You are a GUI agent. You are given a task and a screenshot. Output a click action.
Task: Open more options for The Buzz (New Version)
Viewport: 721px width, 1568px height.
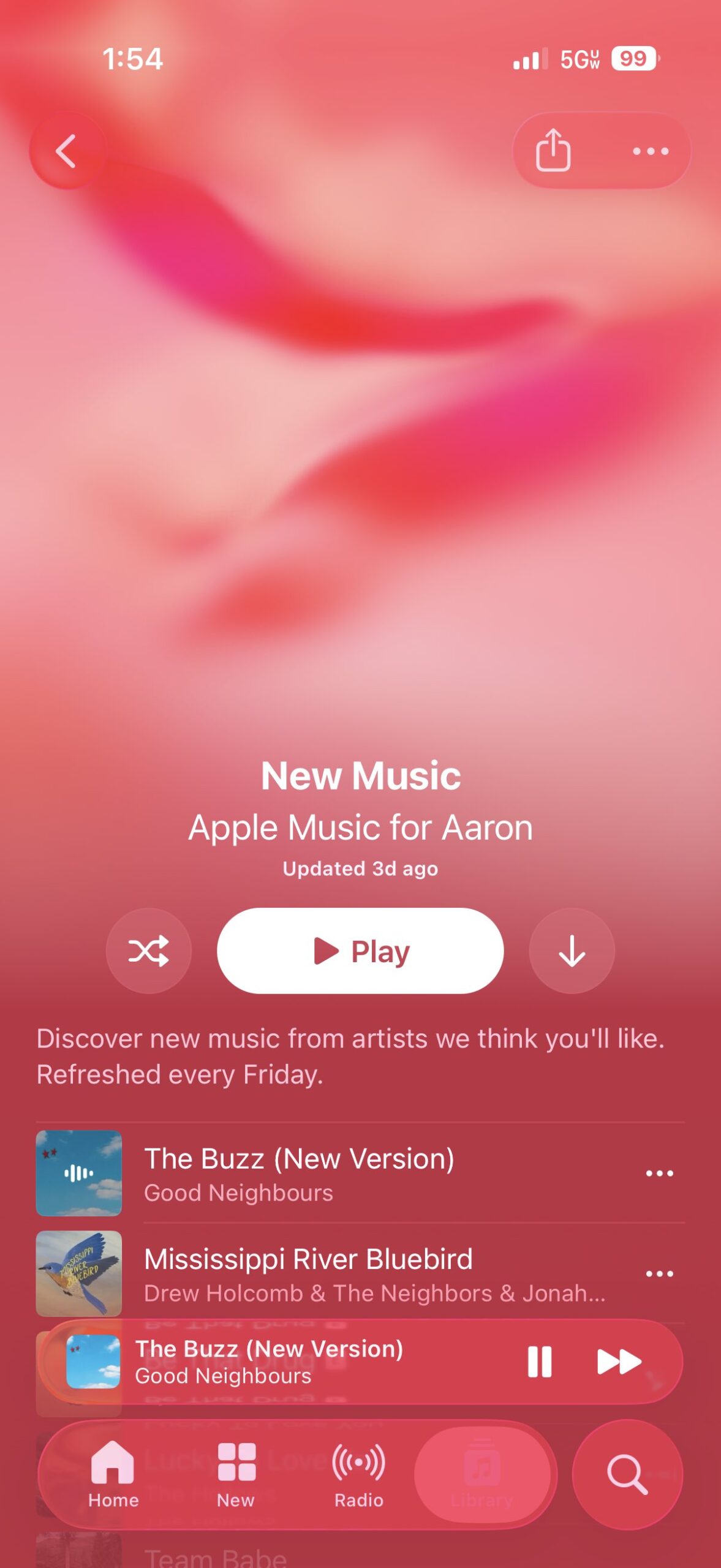point(659,1173)
